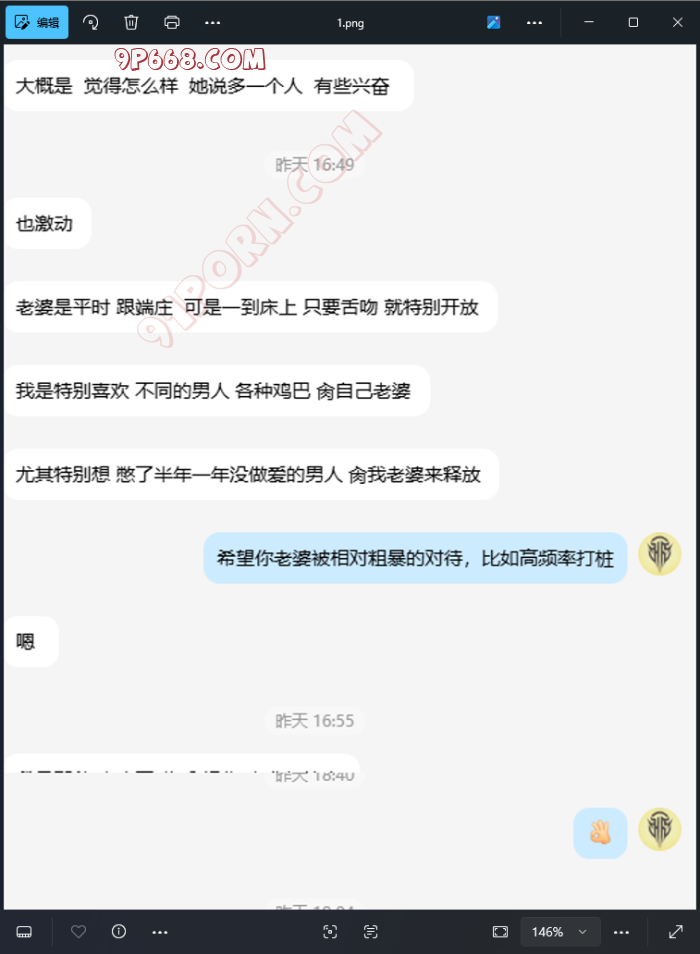The width and height of the screenshot is (700, 954).
Task: Print the current image
Action: pos(171,22)
